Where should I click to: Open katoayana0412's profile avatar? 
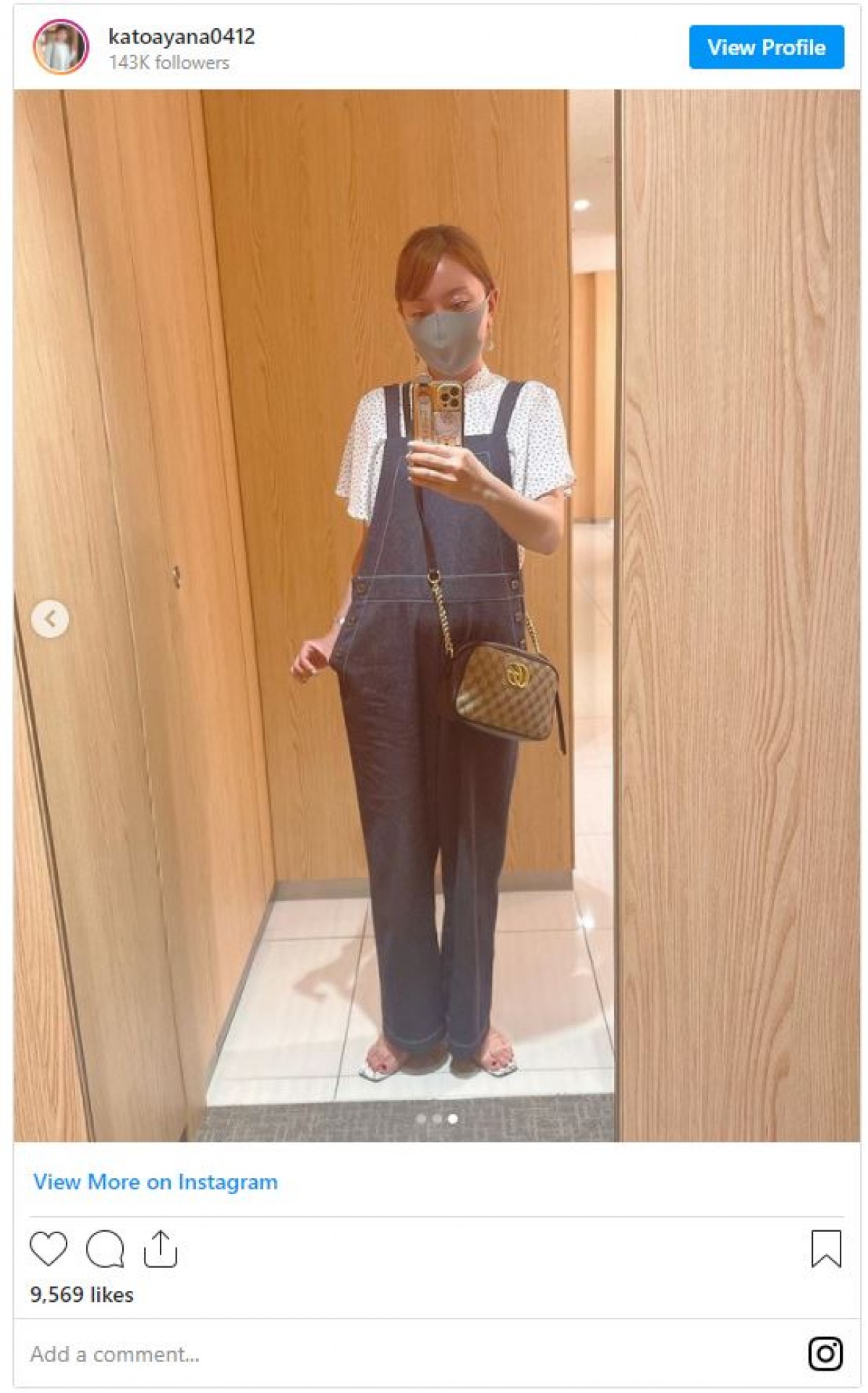[61, 47]
